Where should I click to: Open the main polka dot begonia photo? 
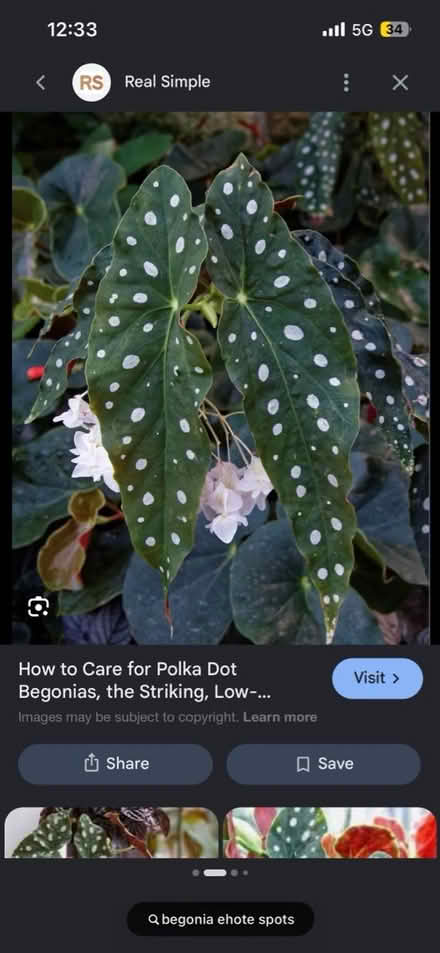click(220, 378)
